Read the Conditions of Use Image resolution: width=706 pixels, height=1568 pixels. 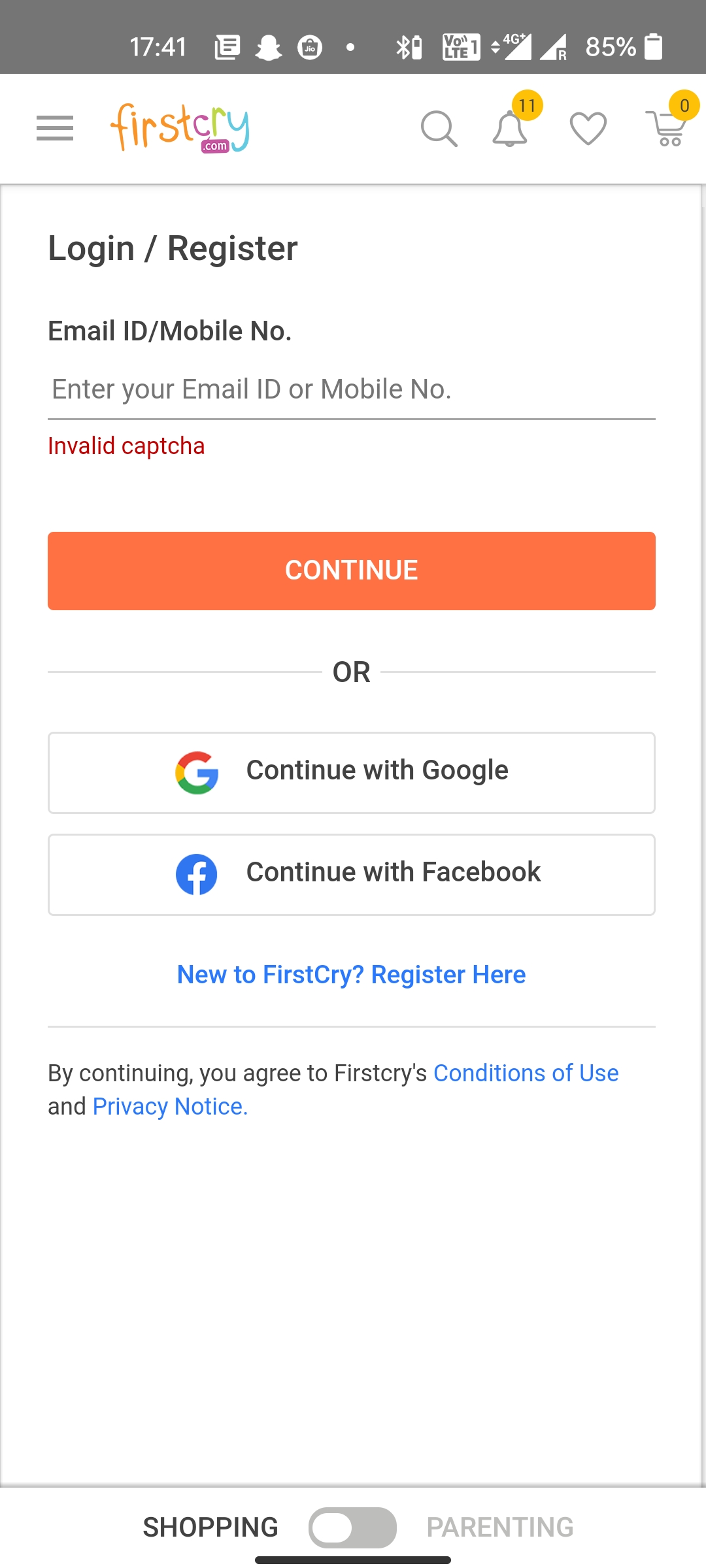tap(526, 1073)
